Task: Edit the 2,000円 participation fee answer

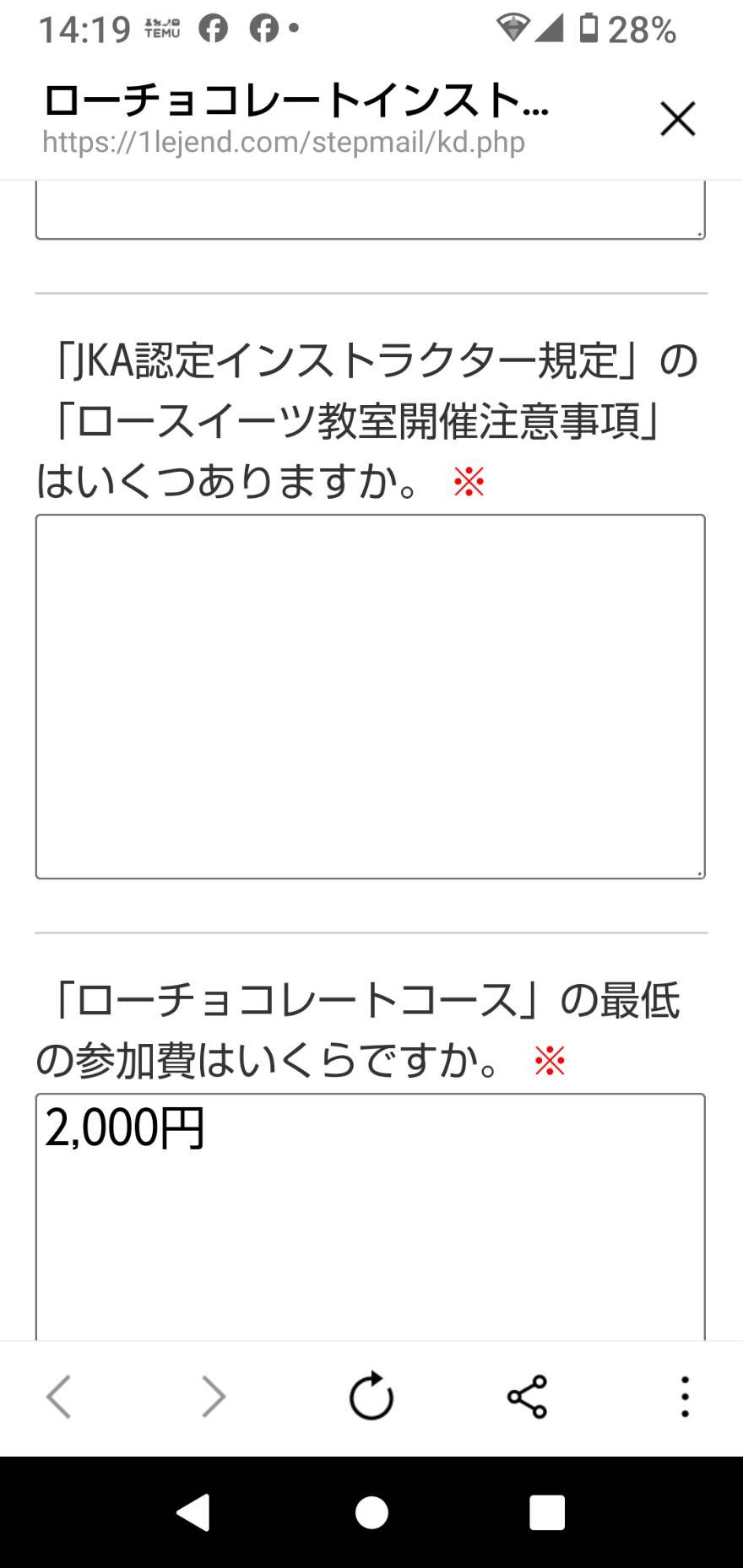Action: [x=370, y=1216]
